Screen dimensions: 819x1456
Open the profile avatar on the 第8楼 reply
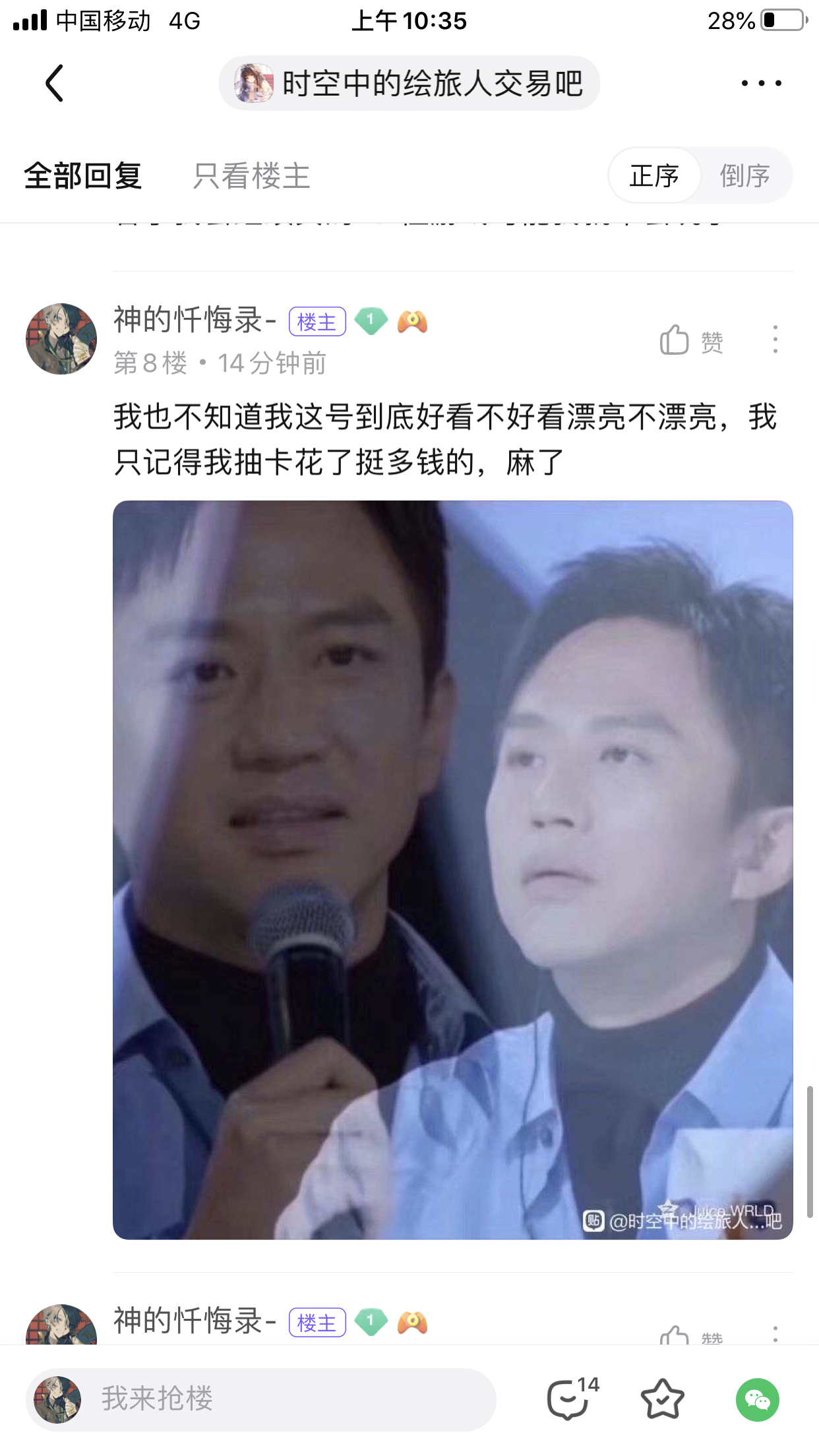(x=61, y=339)
